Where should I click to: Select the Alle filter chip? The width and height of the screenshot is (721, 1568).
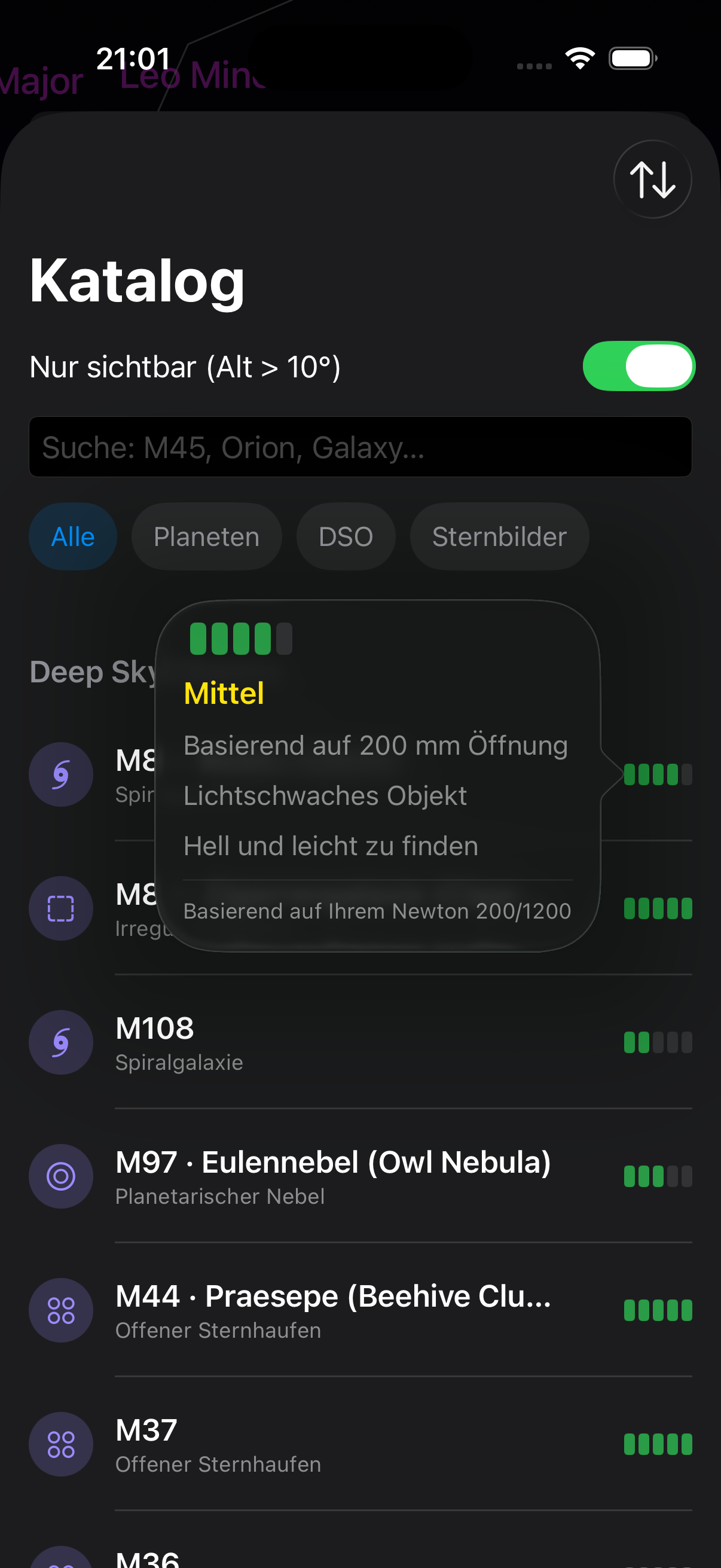pyautogui.click(x=72, y=536)
